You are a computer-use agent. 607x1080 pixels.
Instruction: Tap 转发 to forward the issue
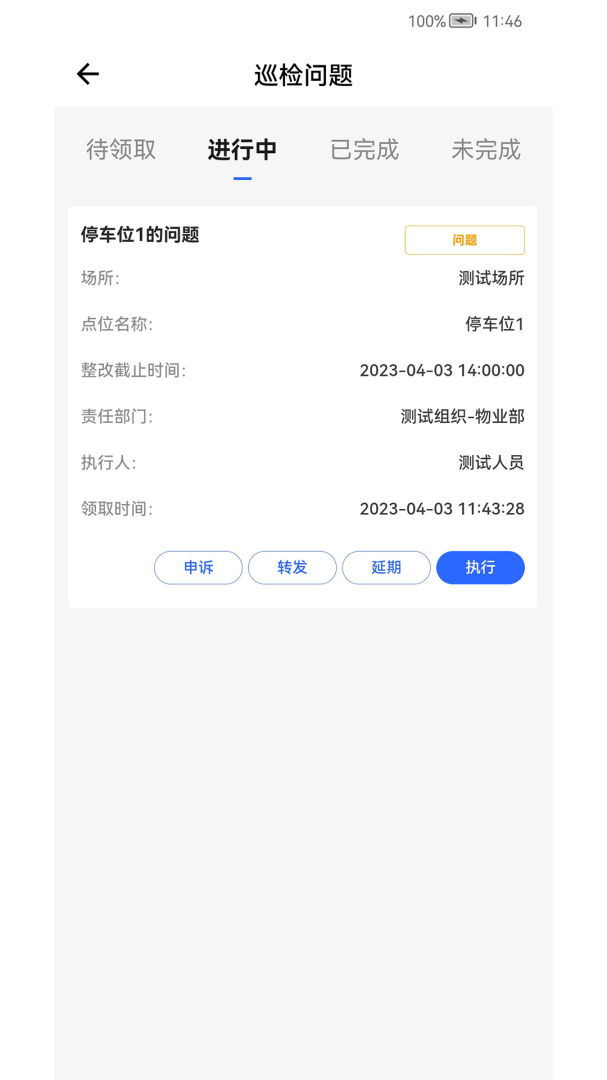(x=292, y=568)
